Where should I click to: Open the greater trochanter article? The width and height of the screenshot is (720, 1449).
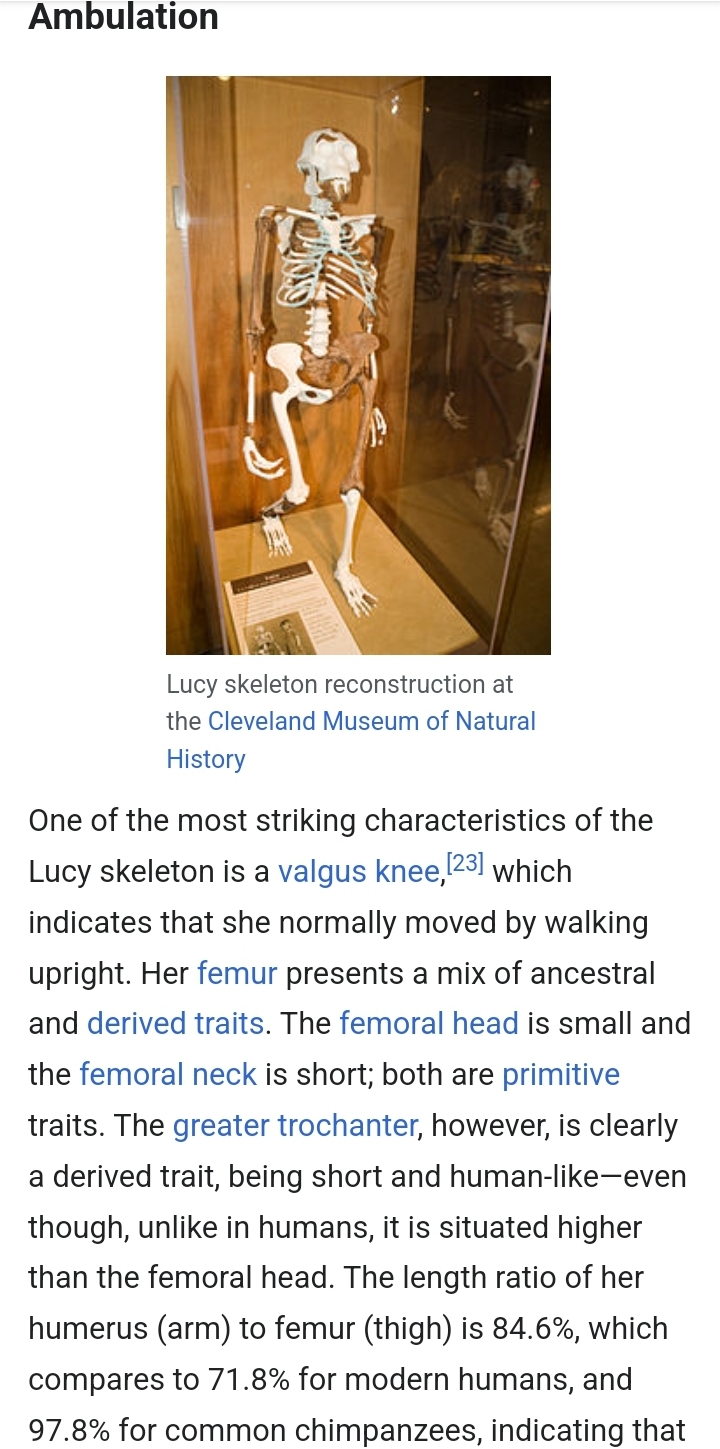click(x=295, y=1126)
